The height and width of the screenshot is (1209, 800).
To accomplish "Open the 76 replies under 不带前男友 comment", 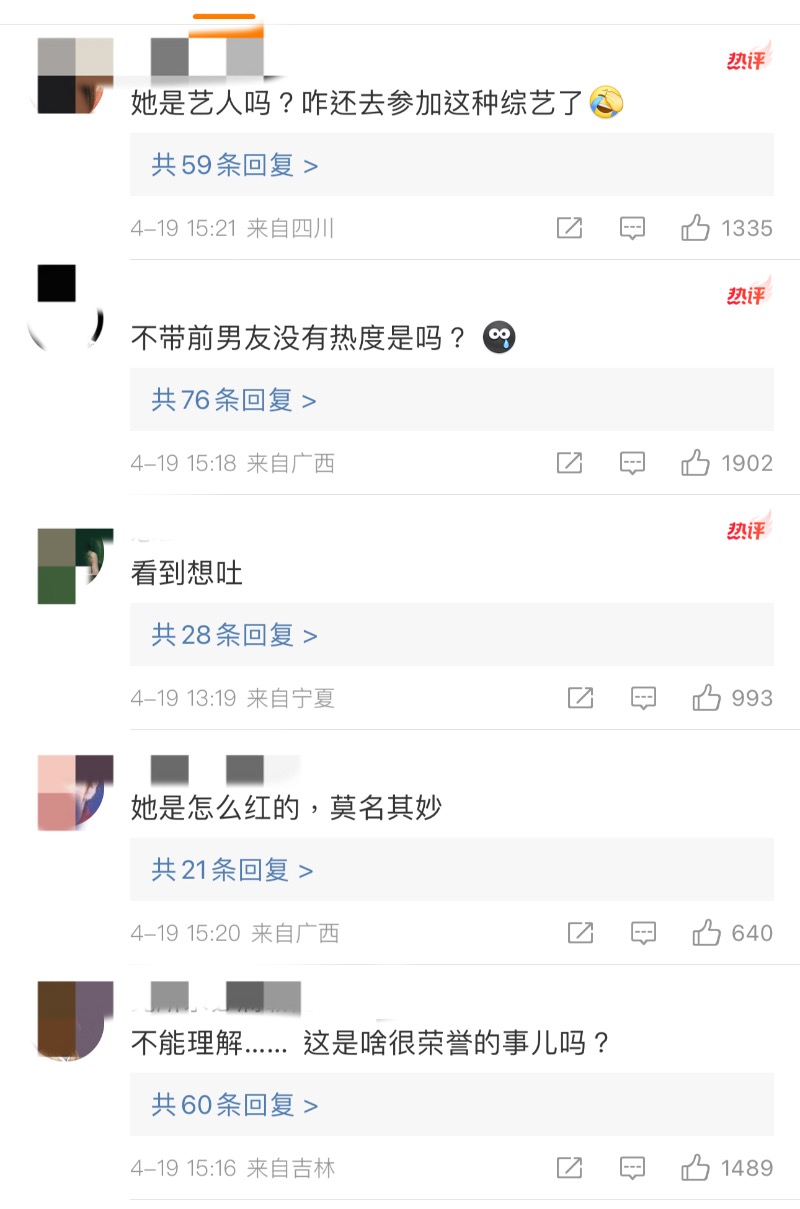I will [234, 400].
